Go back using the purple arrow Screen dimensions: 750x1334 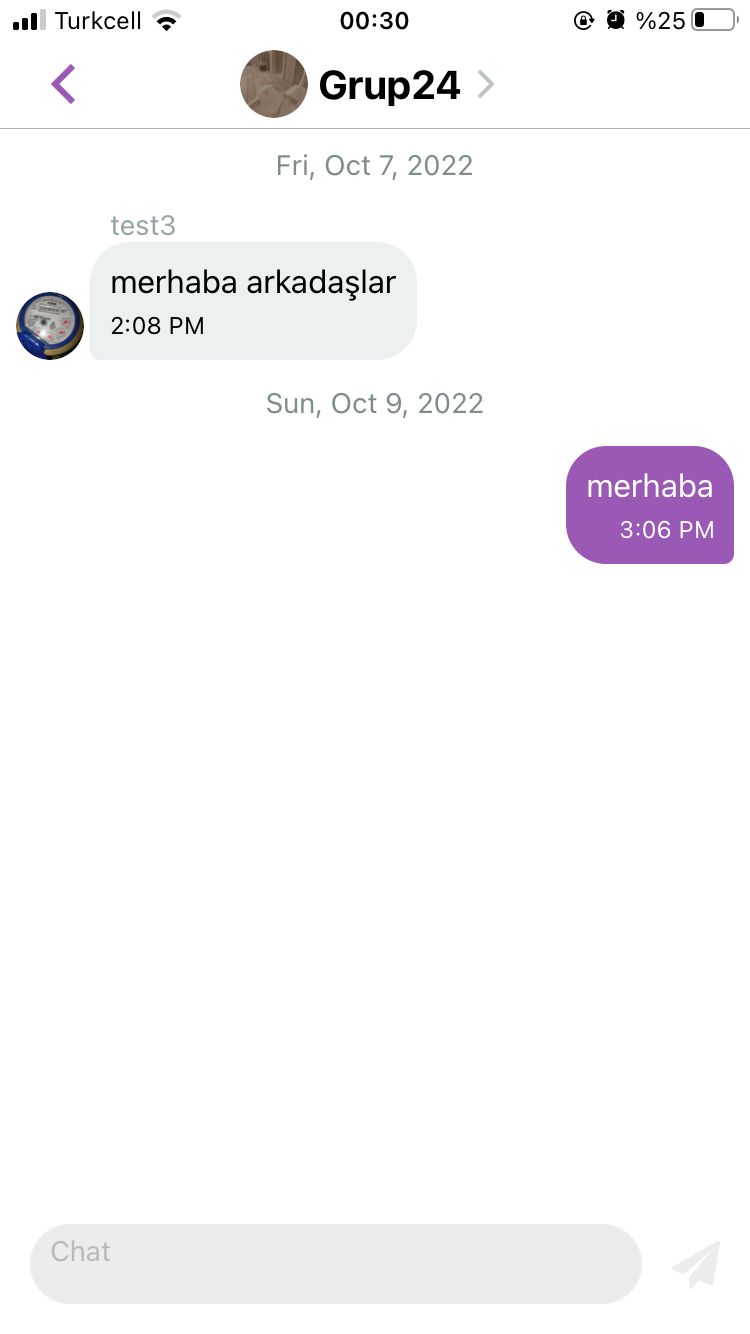[63, 84]
